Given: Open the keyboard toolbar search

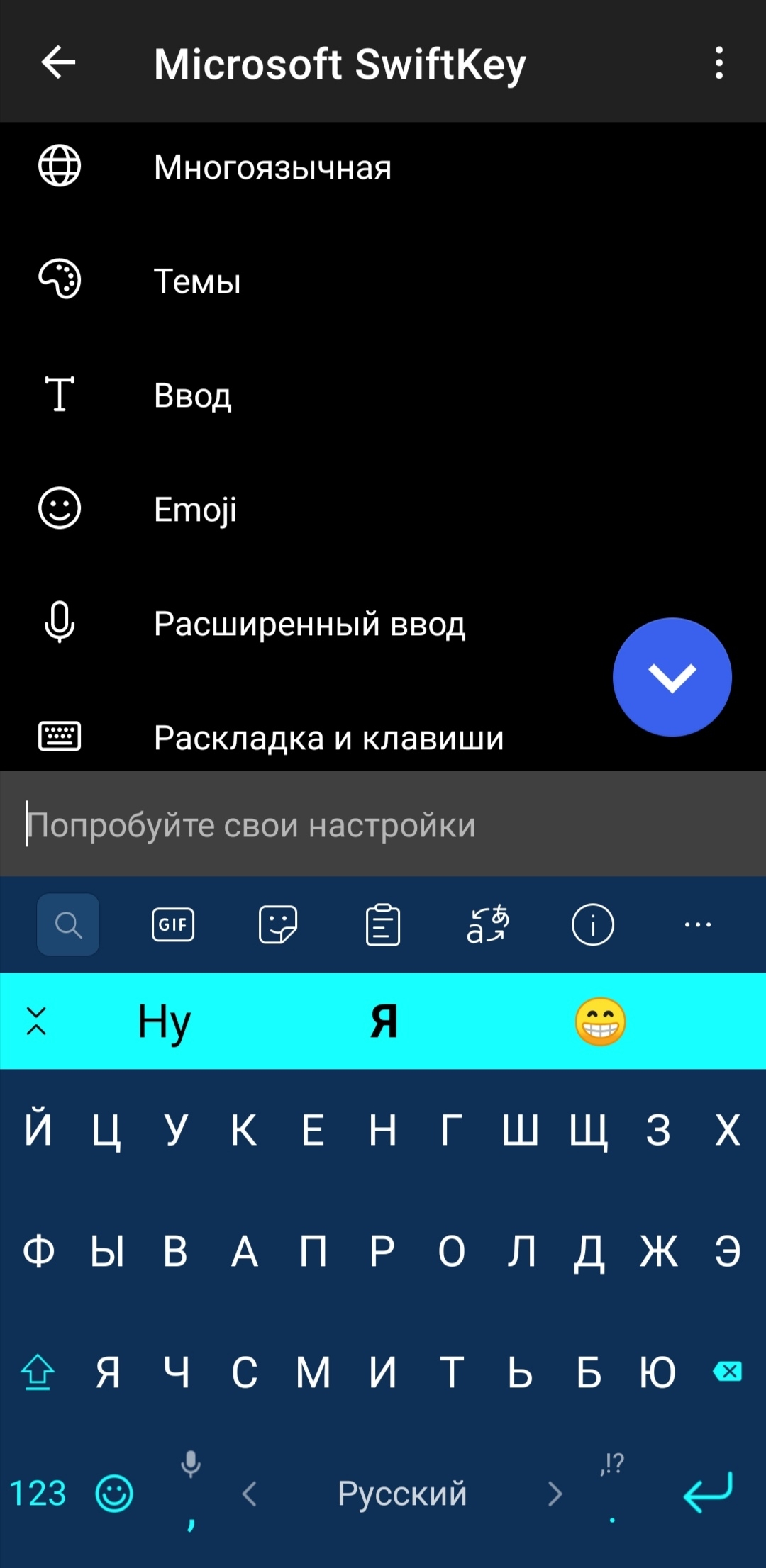Looking at the screenshot, I should coord(68,925).
